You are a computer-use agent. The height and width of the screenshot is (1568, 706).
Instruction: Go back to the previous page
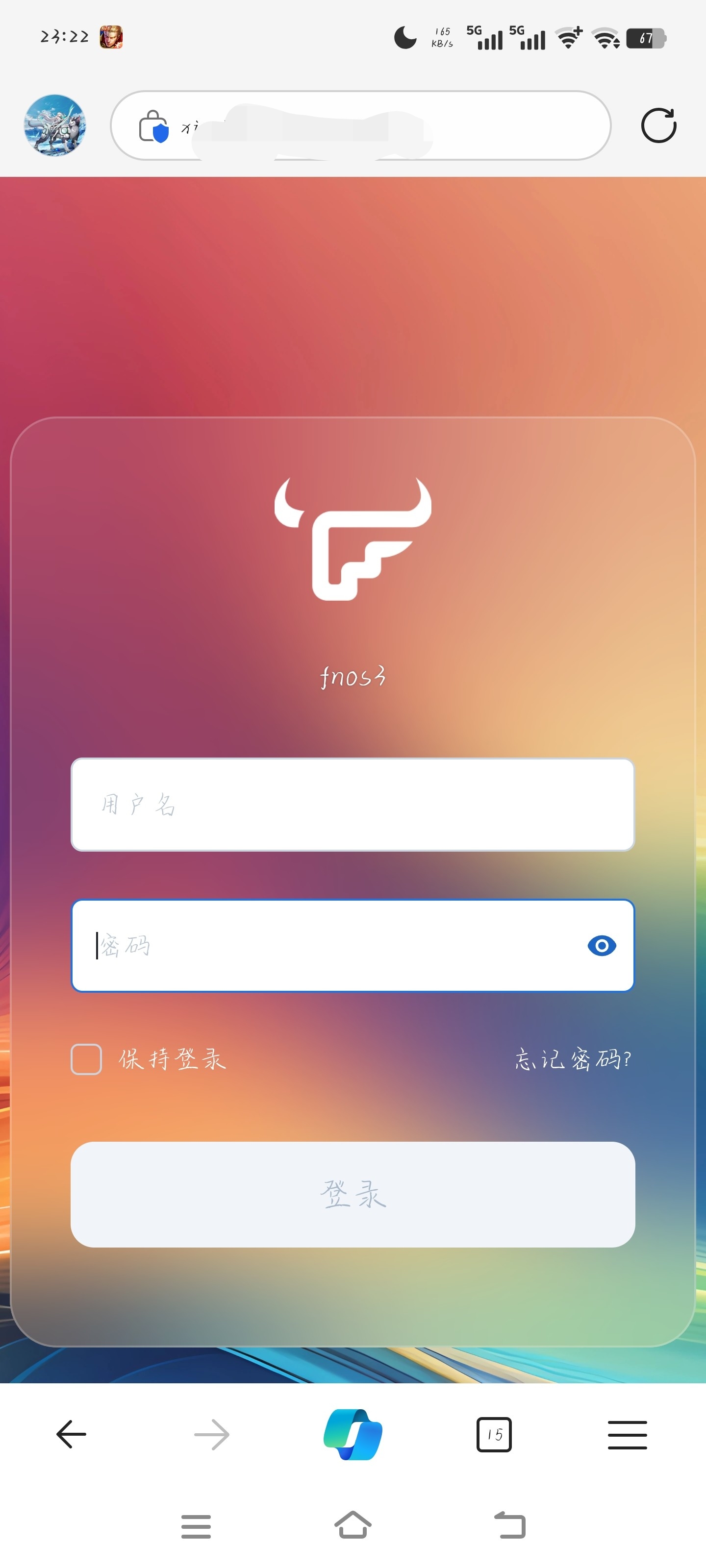71,1434
